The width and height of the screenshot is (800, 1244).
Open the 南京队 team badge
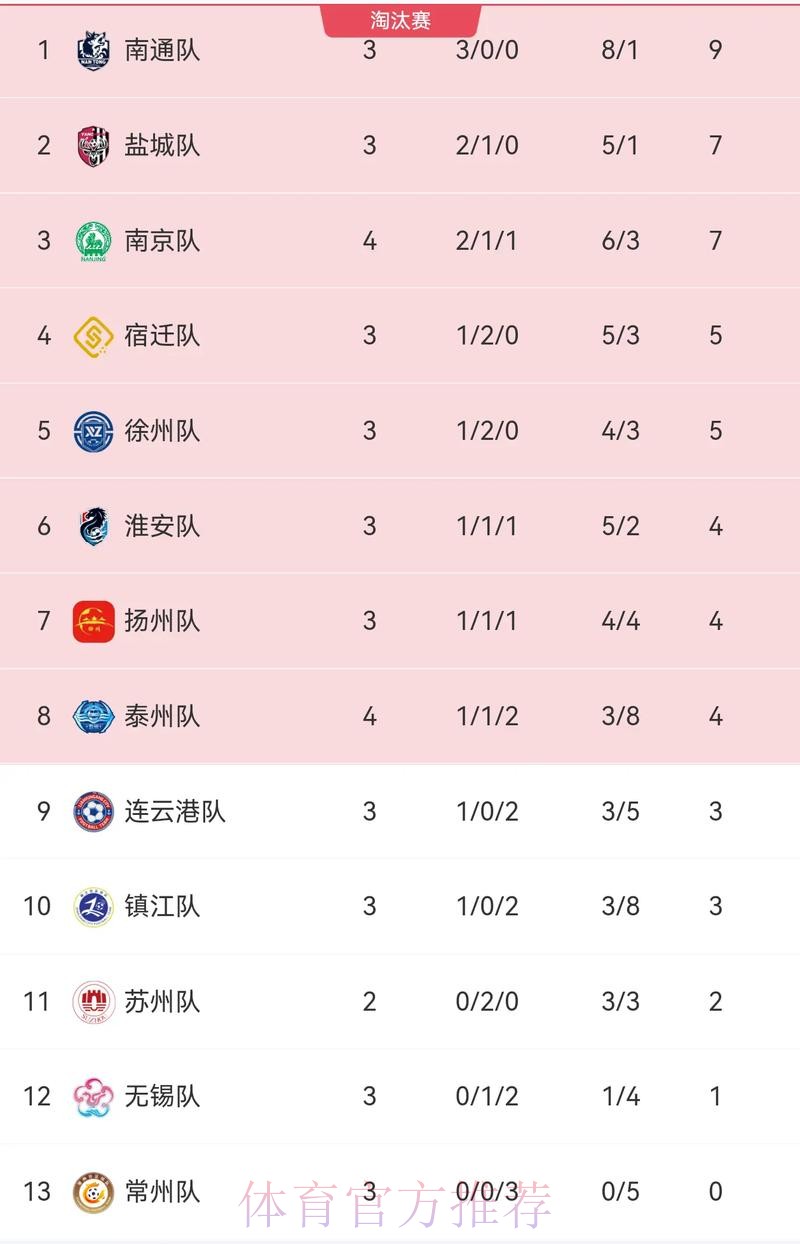tap(95, 240)
